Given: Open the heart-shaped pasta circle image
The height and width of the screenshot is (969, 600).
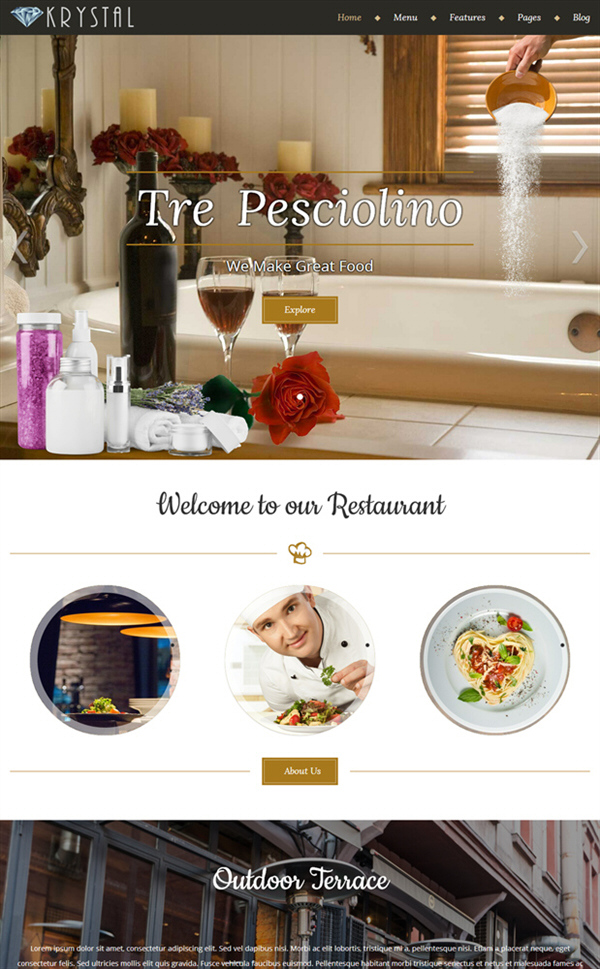Looking at the screenshot, I should point(495,660).
